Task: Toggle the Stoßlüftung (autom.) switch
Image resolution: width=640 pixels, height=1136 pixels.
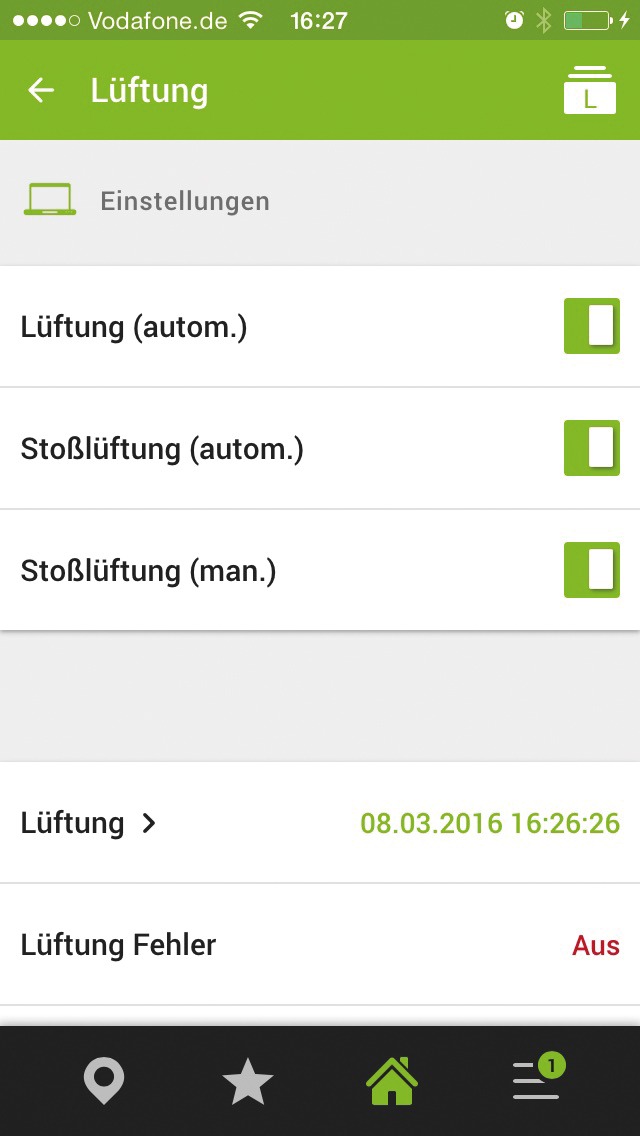Action: coord(591,448)
